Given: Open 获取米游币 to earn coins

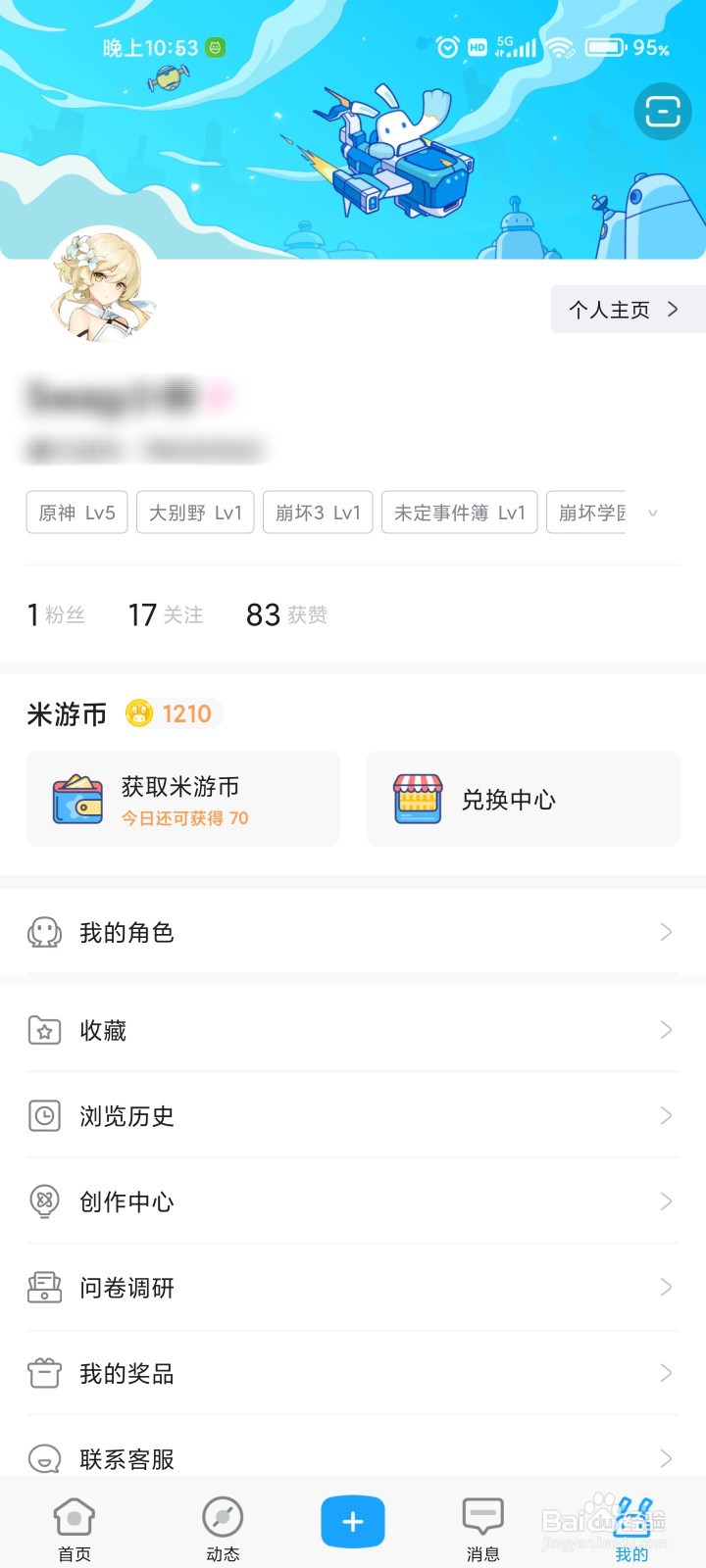Looking at the screenshot, I should point(183,799).
